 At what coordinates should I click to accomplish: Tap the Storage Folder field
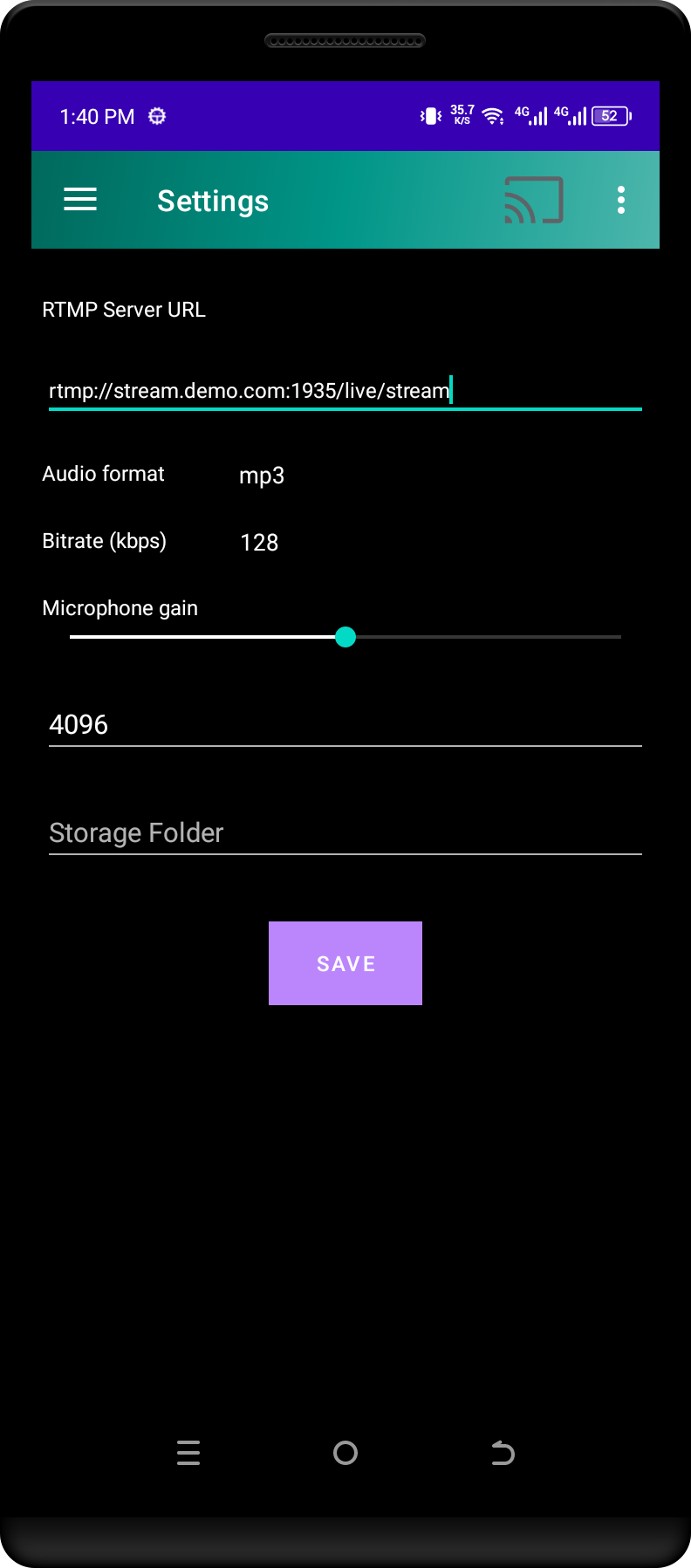click(345, 832)
